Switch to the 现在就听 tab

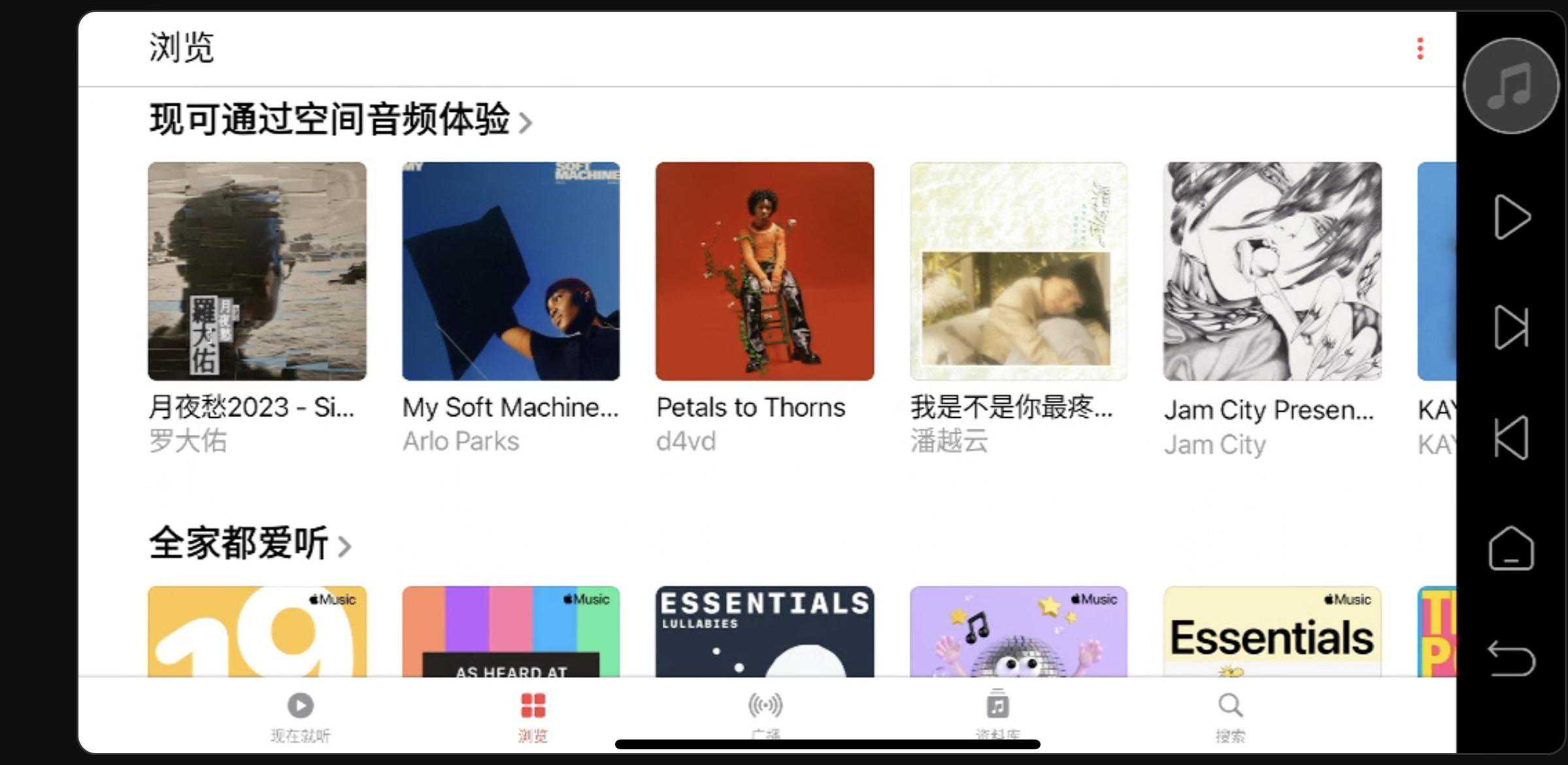click(301, 715)
